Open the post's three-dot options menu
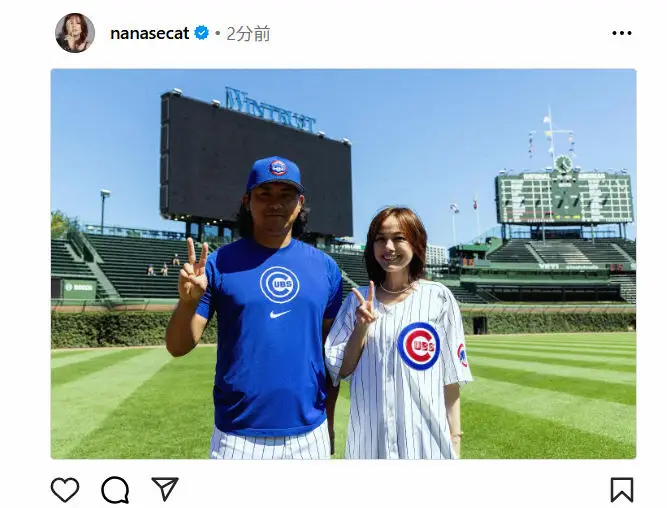 (621, 33)
